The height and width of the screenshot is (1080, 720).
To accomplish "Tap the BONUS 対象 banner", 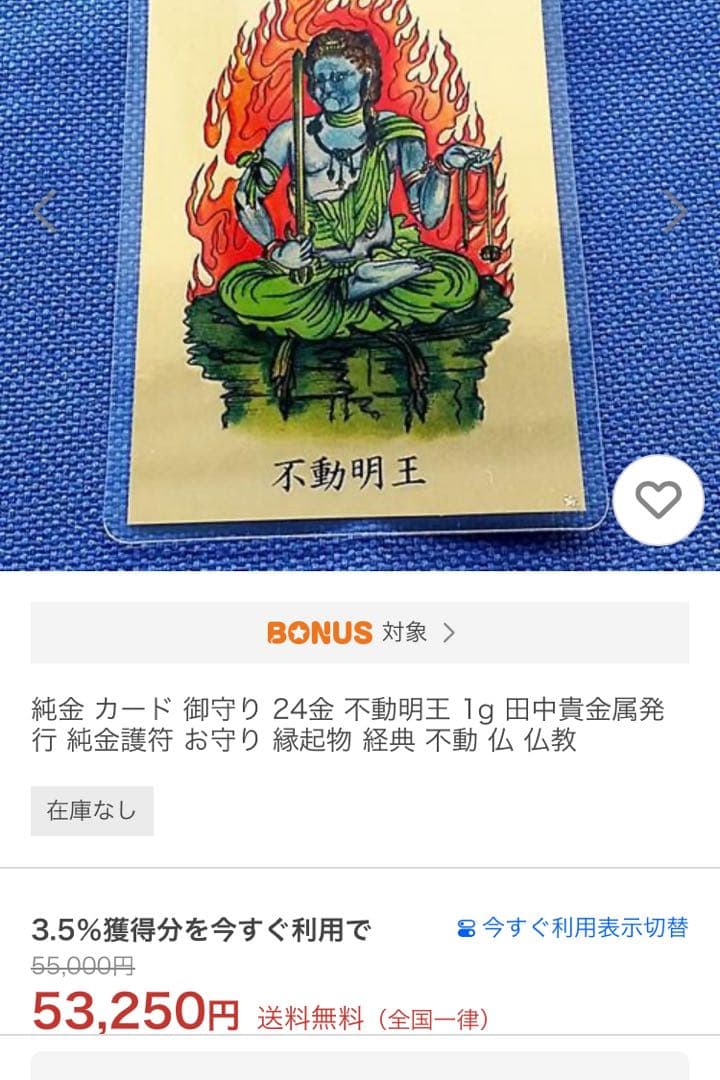I will (x=360, y=633).
